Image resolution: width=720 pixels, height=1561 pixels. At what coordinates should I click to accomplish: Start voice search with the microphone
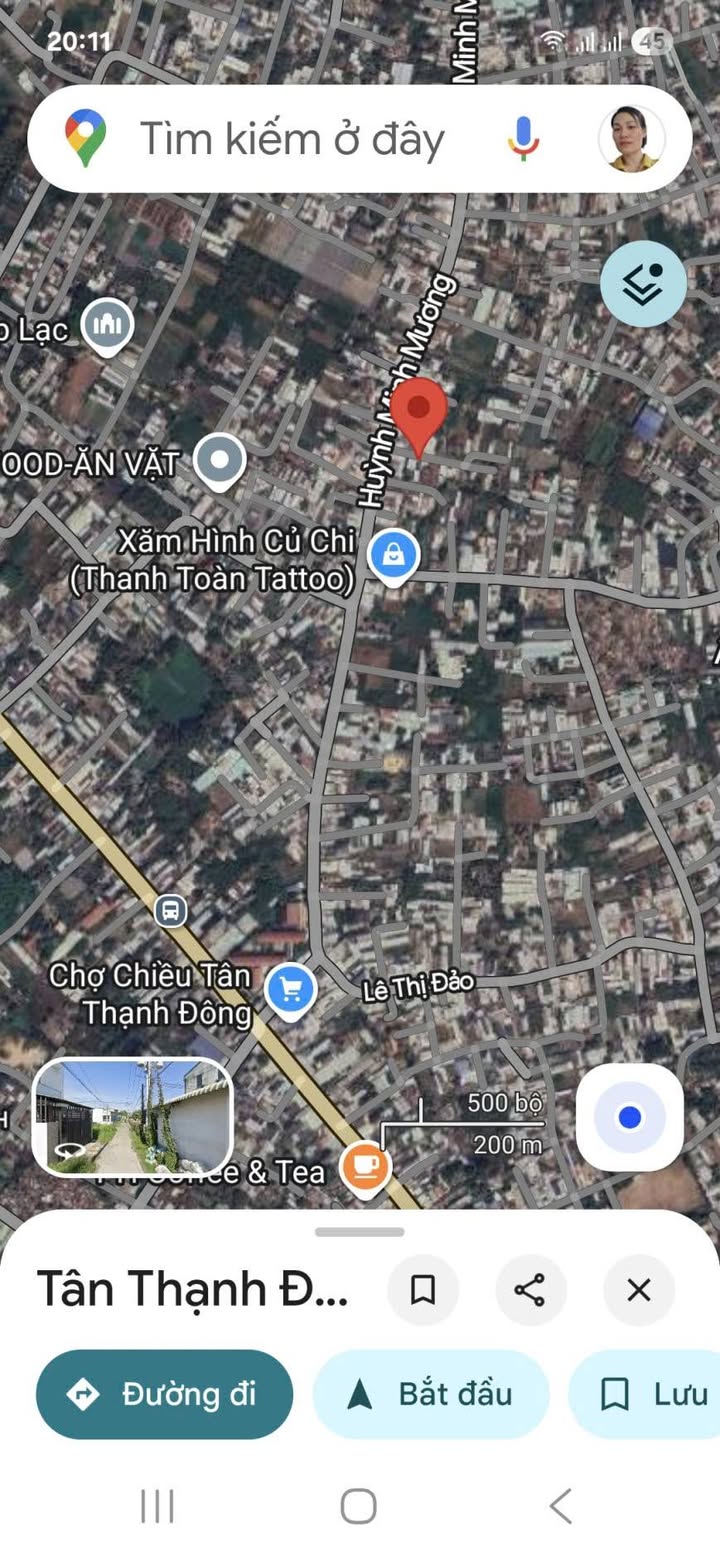coord(522,139)
